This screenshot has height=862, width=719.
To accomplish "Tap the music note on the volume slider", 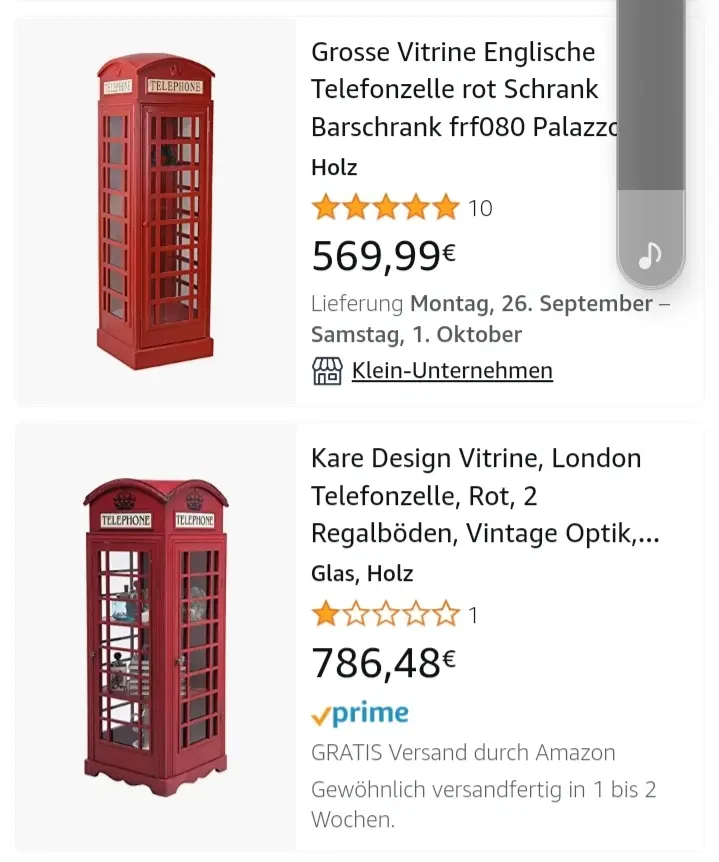I will pos(650,255).
